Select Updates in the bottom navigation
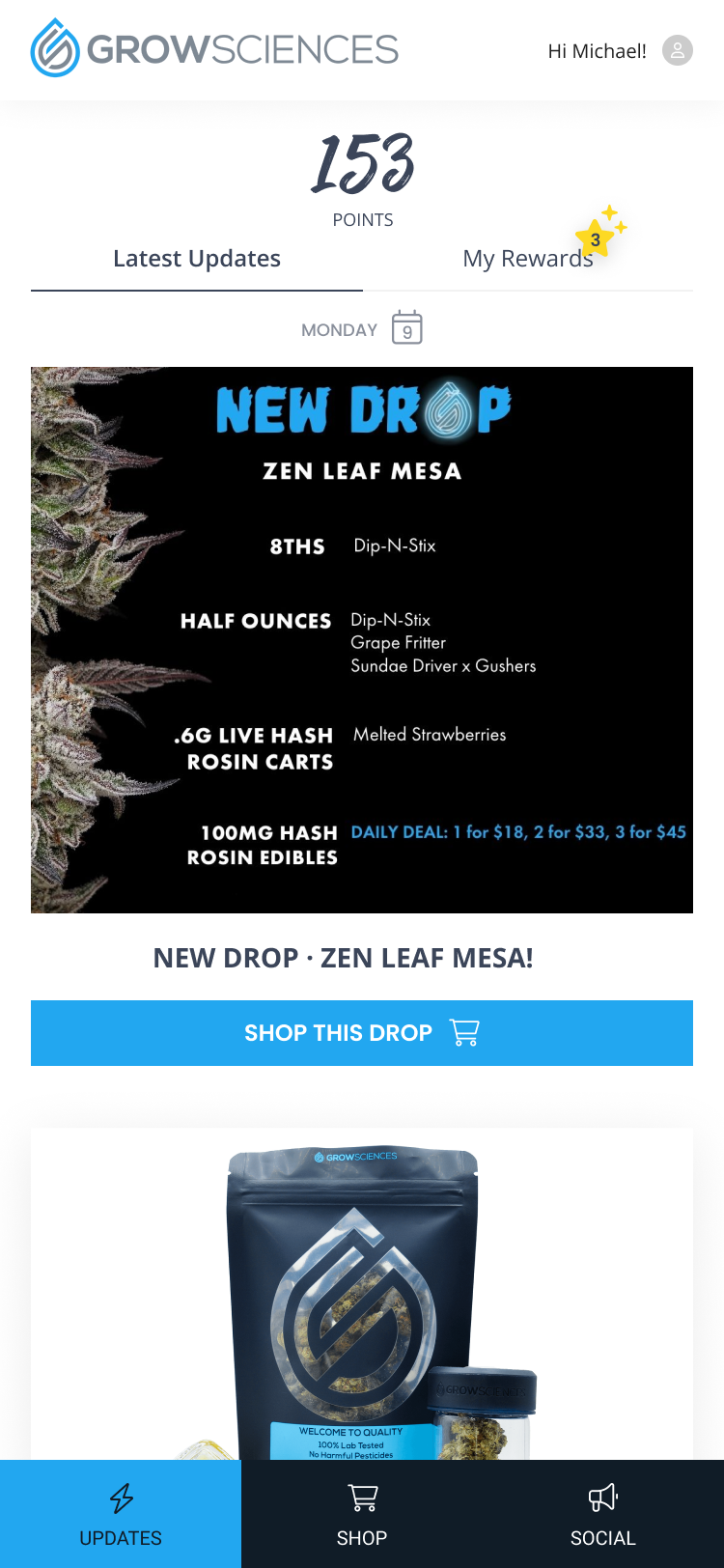 (x=121, y=1514)
